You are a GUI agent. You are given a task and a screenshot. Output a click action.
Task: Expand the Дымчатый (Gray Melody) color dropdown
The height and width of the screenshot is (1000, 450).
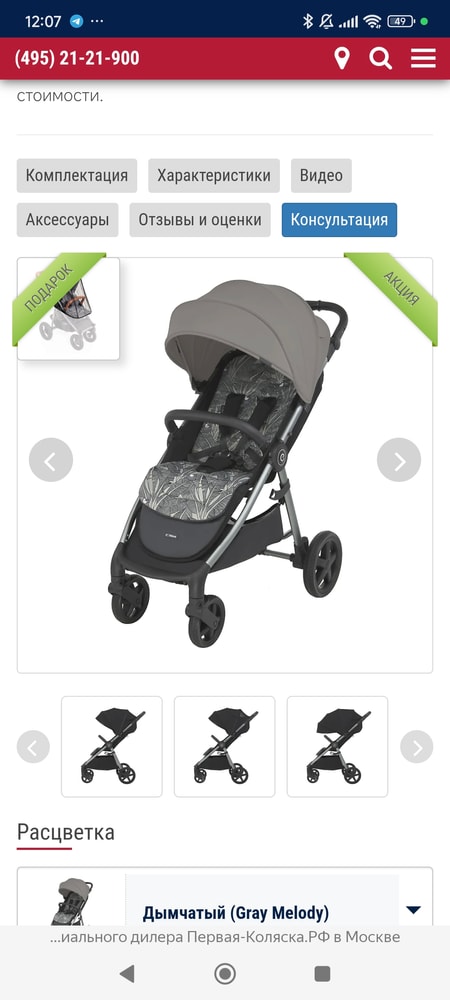(x=414, y=910)
